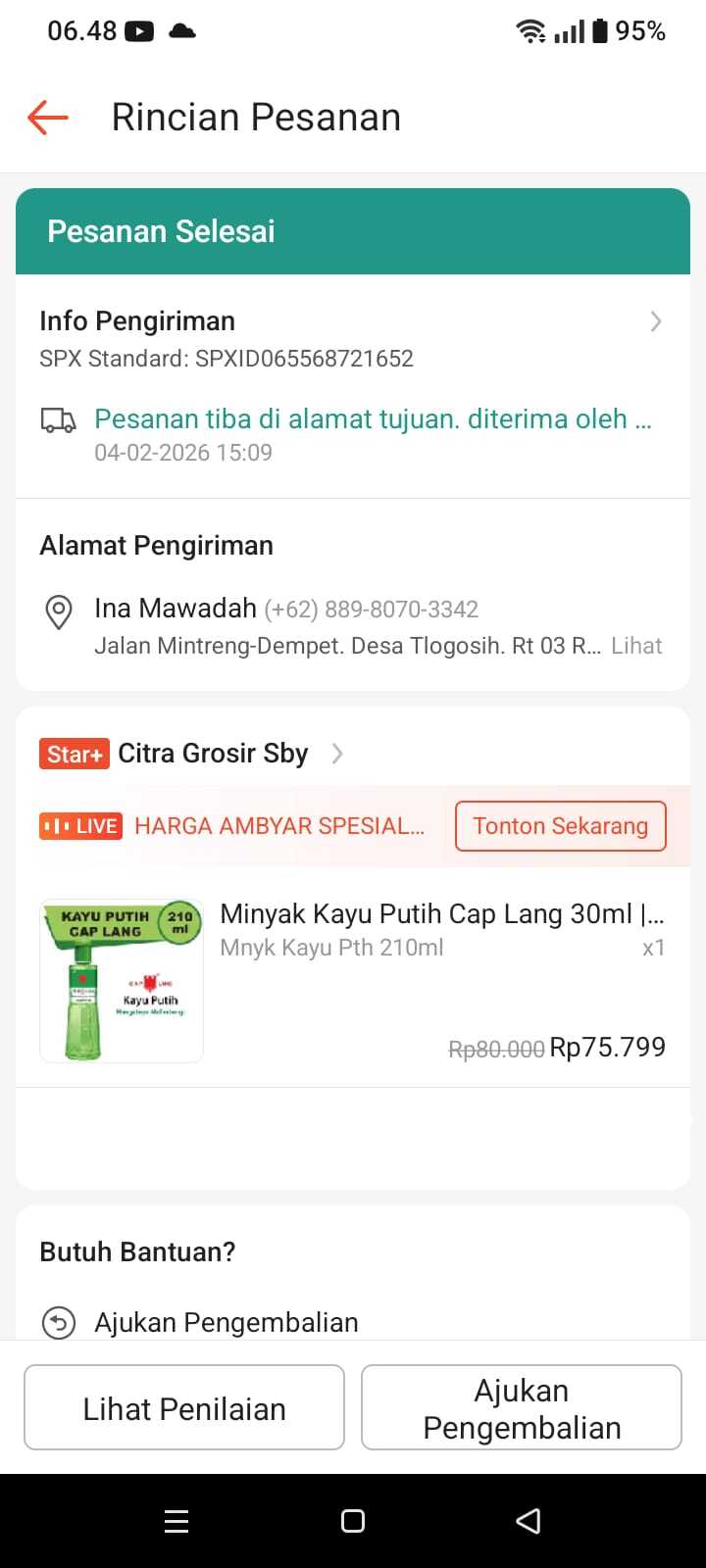Select Ajukan Pengembalian under Butuh Bantuan

click(226, 1322)
